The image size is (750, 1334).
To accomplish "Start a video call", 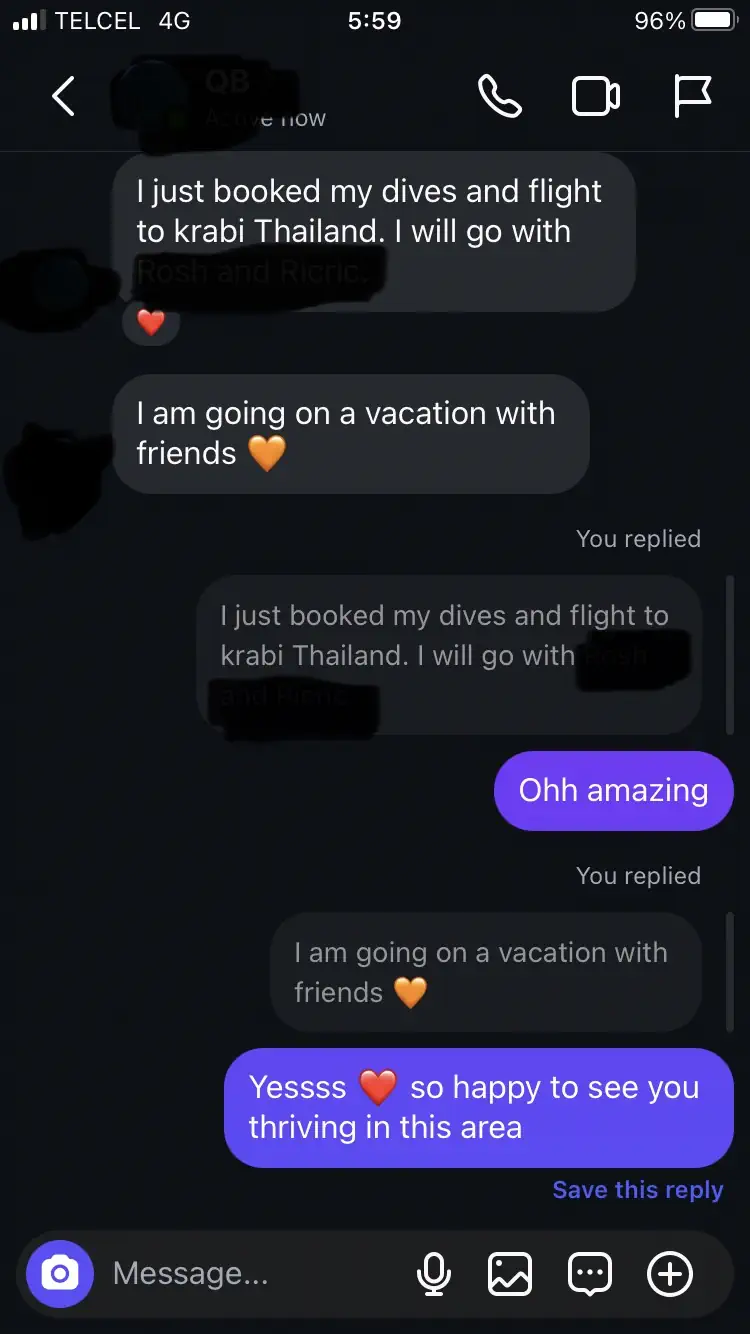I will tap(595, 97).
